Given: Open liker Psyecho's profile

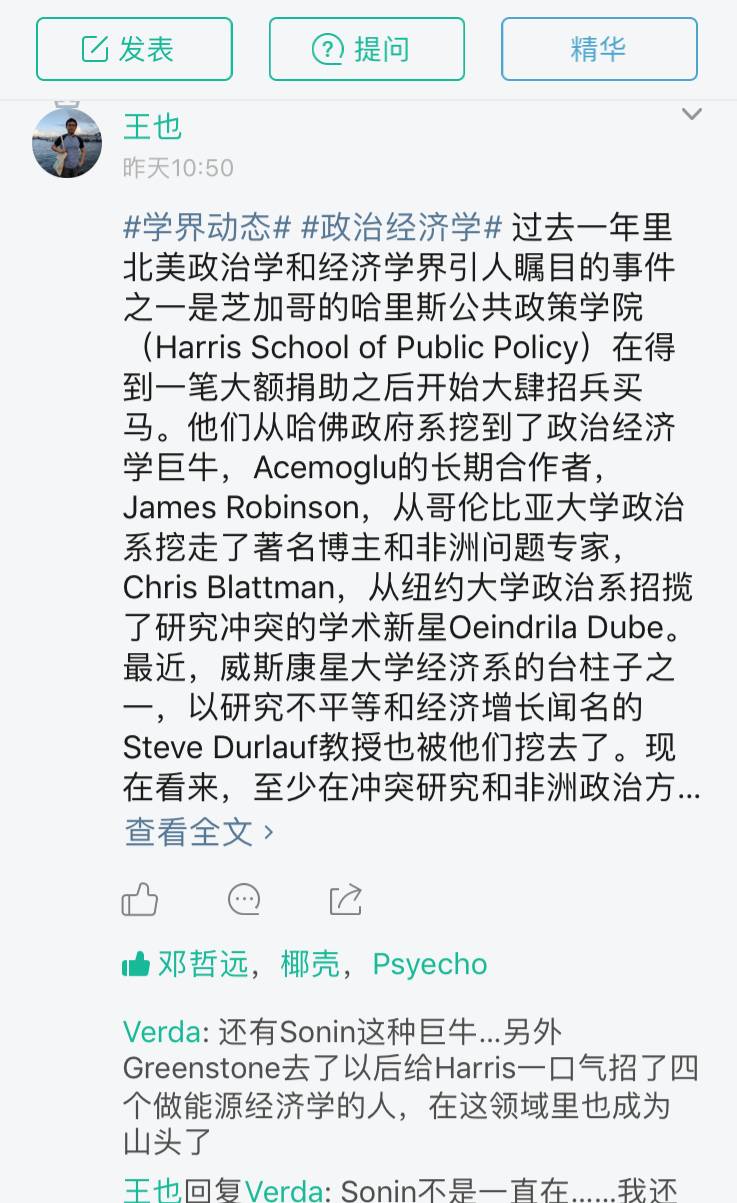Looking at the screenshot, I should click(x=430, y=964).
